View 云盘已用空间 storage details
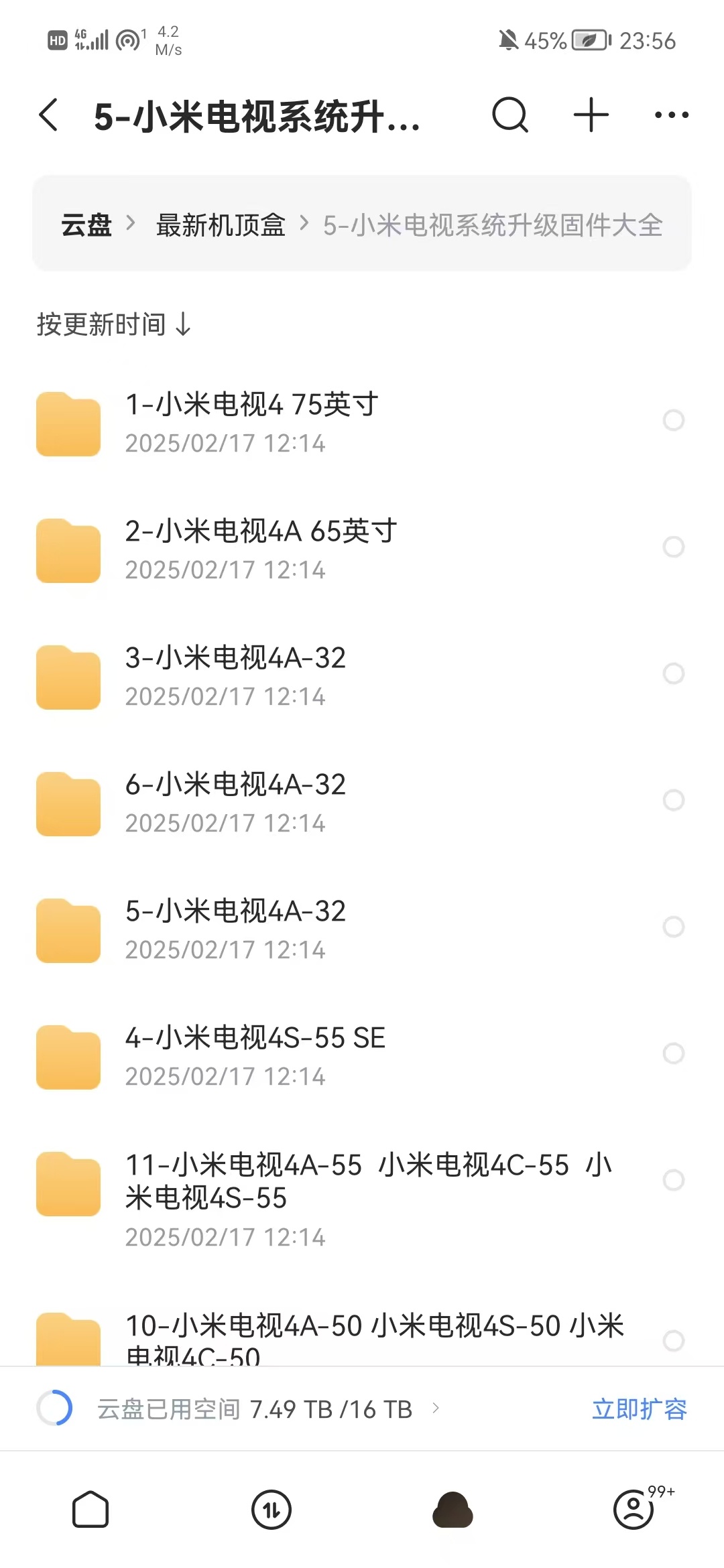The image size is (724, 1568). coord(255,1409)
